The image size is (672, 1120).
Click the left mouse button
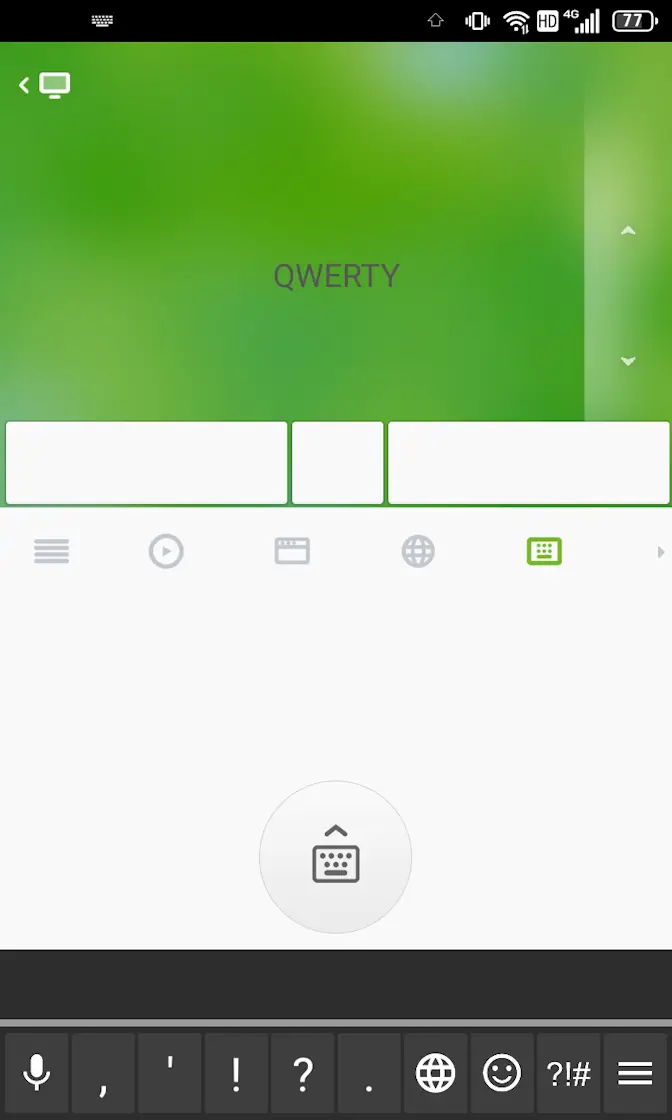pyautogui.click(x=146, y=463)
